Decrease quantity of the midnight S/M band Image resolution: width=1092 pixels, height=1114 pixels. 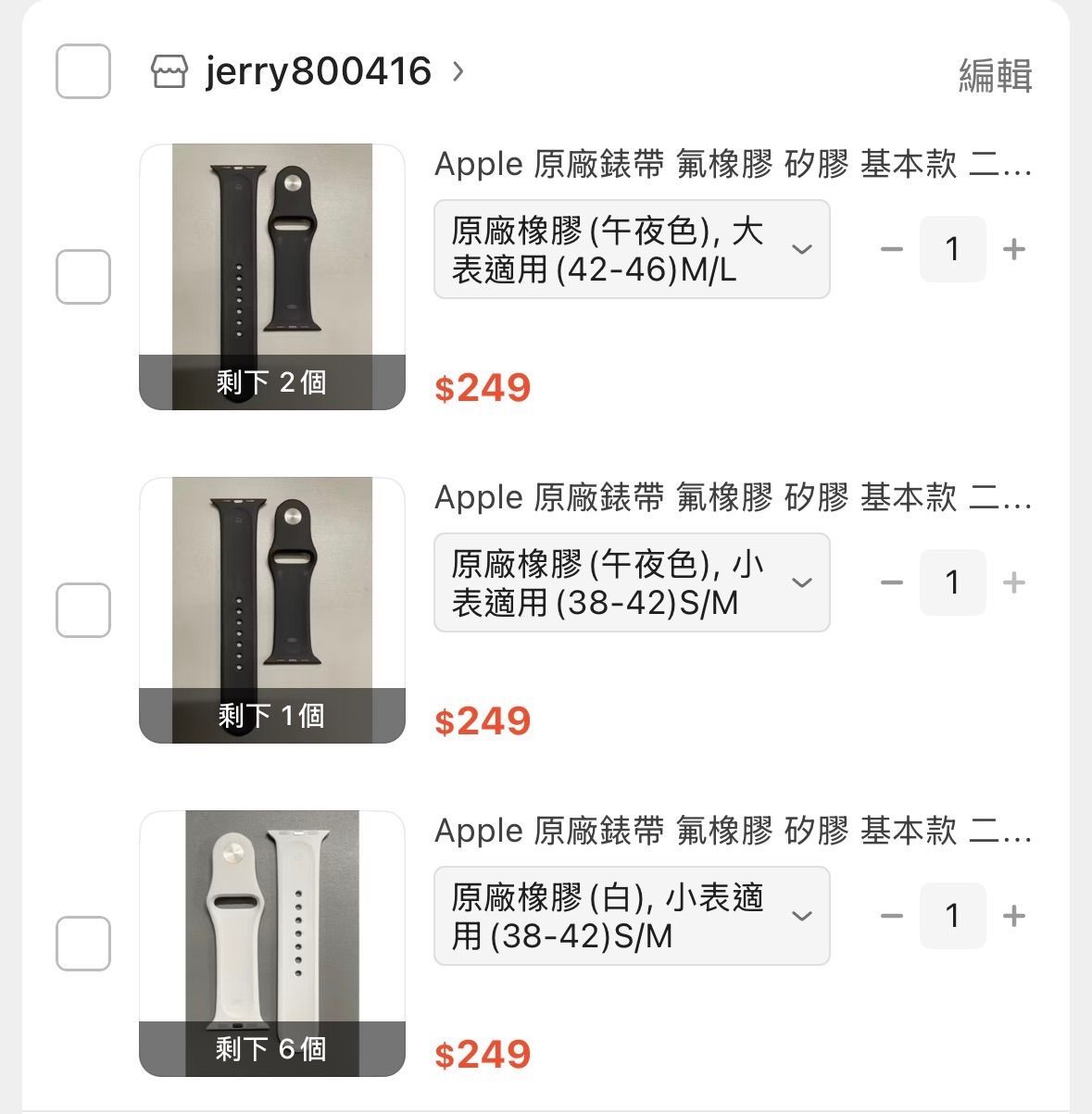891,582
